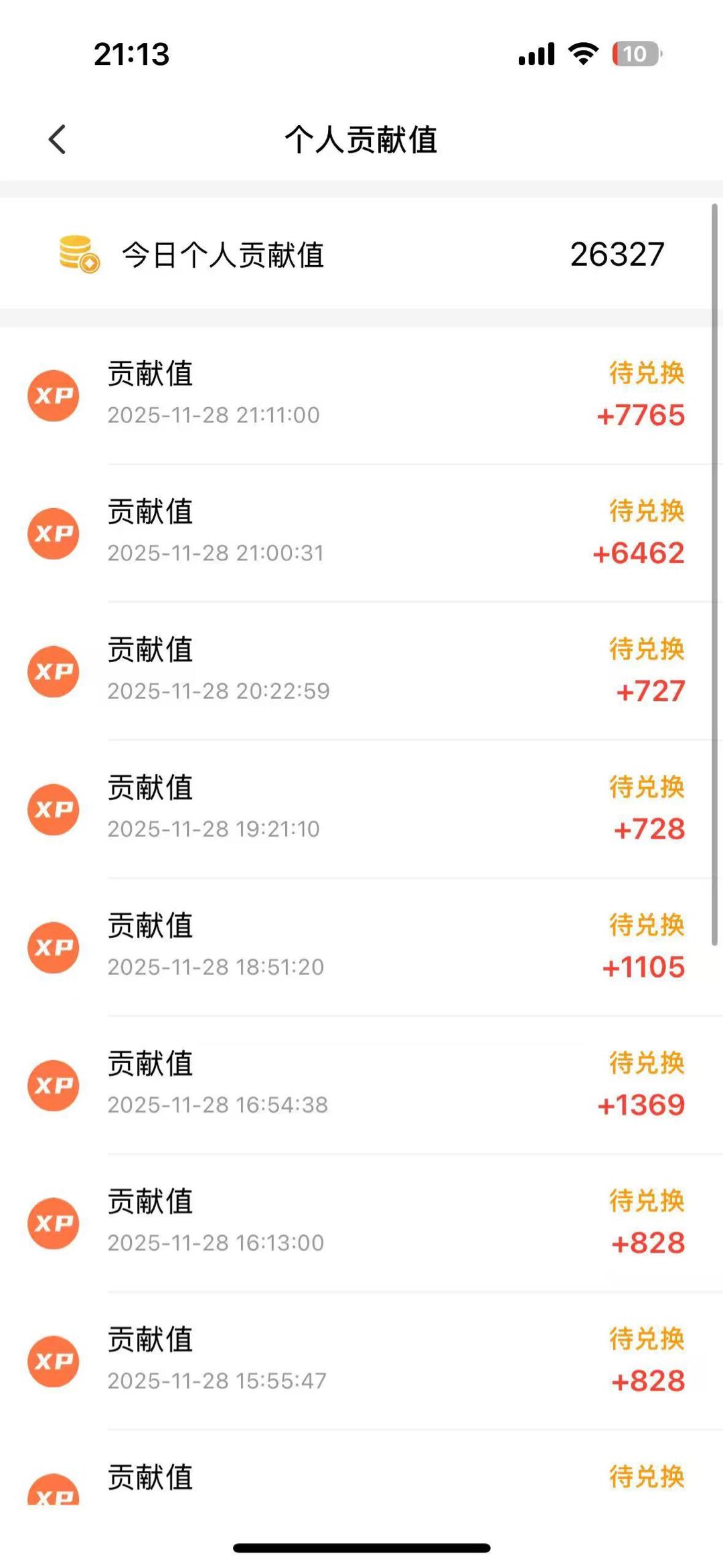Screen dimensions: 723x1568
Task: Tap the XP icon on the +1105 record
Action: 54,947
